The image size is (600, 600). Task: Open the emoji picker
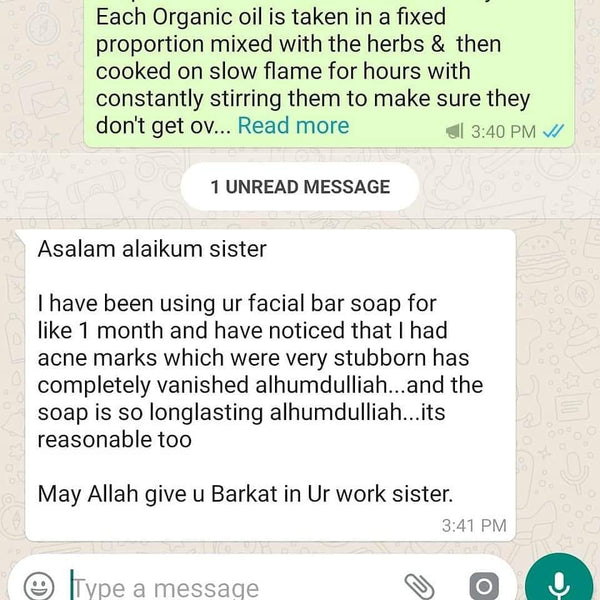click(x=39, y=586)
